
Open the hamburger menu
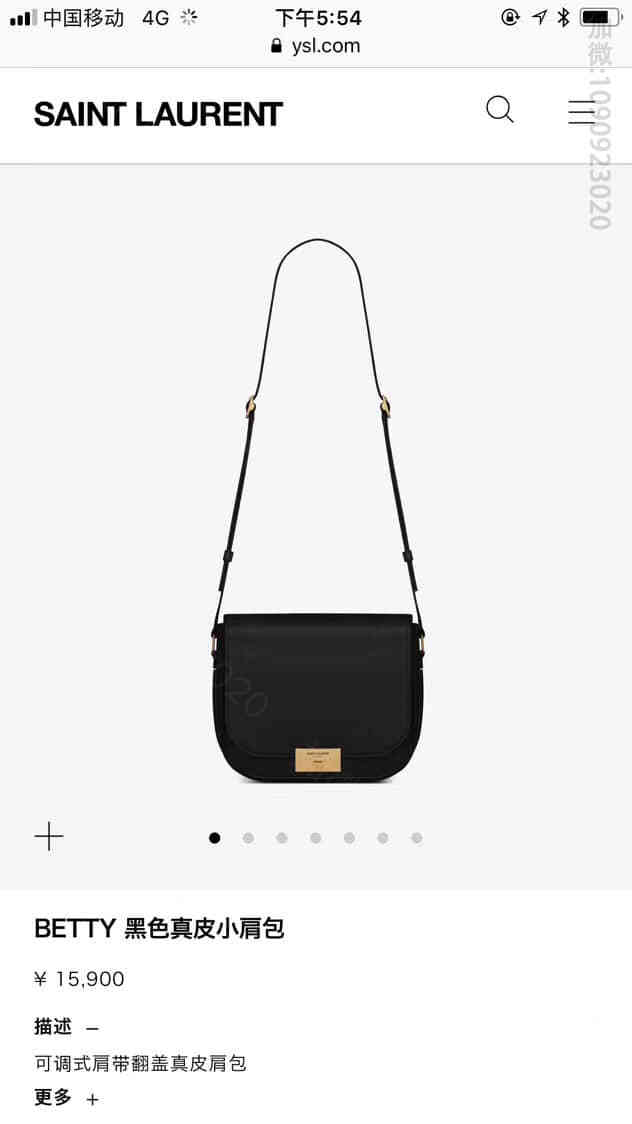[x=582, y=111]
